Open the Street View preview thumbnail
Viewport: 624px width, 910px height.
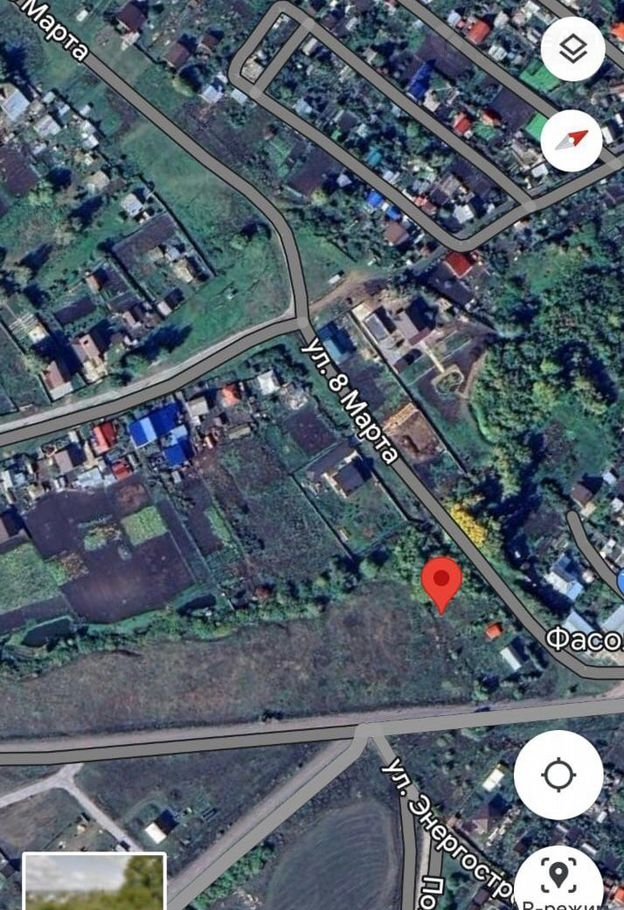tap(94, 882)
